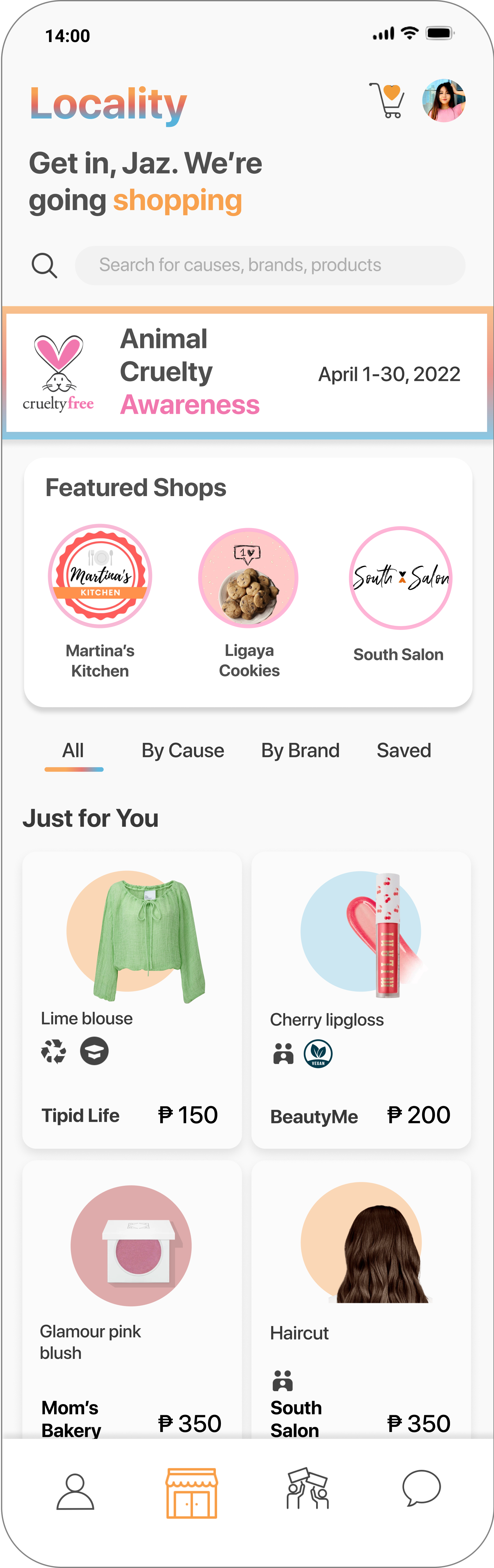Open the Animal Cruelty Awareness banner
The image size is (494, 1568).
coord(247,372)
